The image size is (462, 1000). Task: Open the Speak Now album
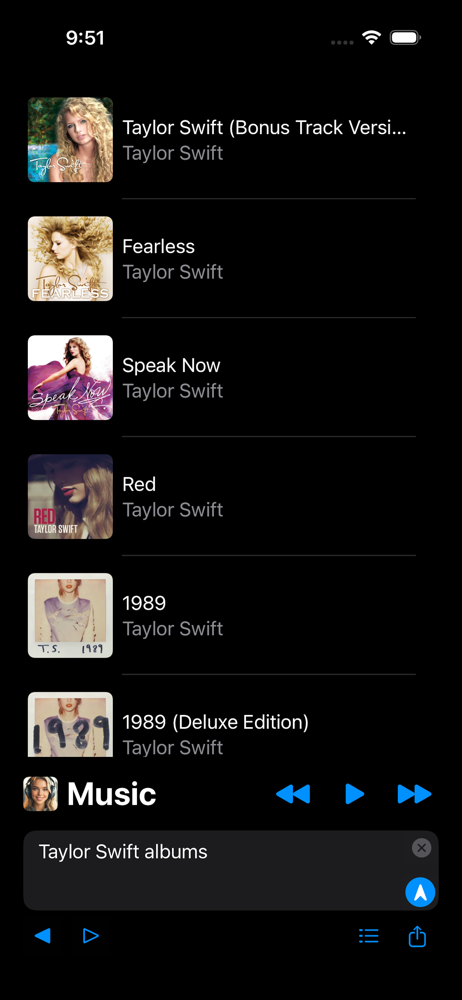(x=221, y=378)
